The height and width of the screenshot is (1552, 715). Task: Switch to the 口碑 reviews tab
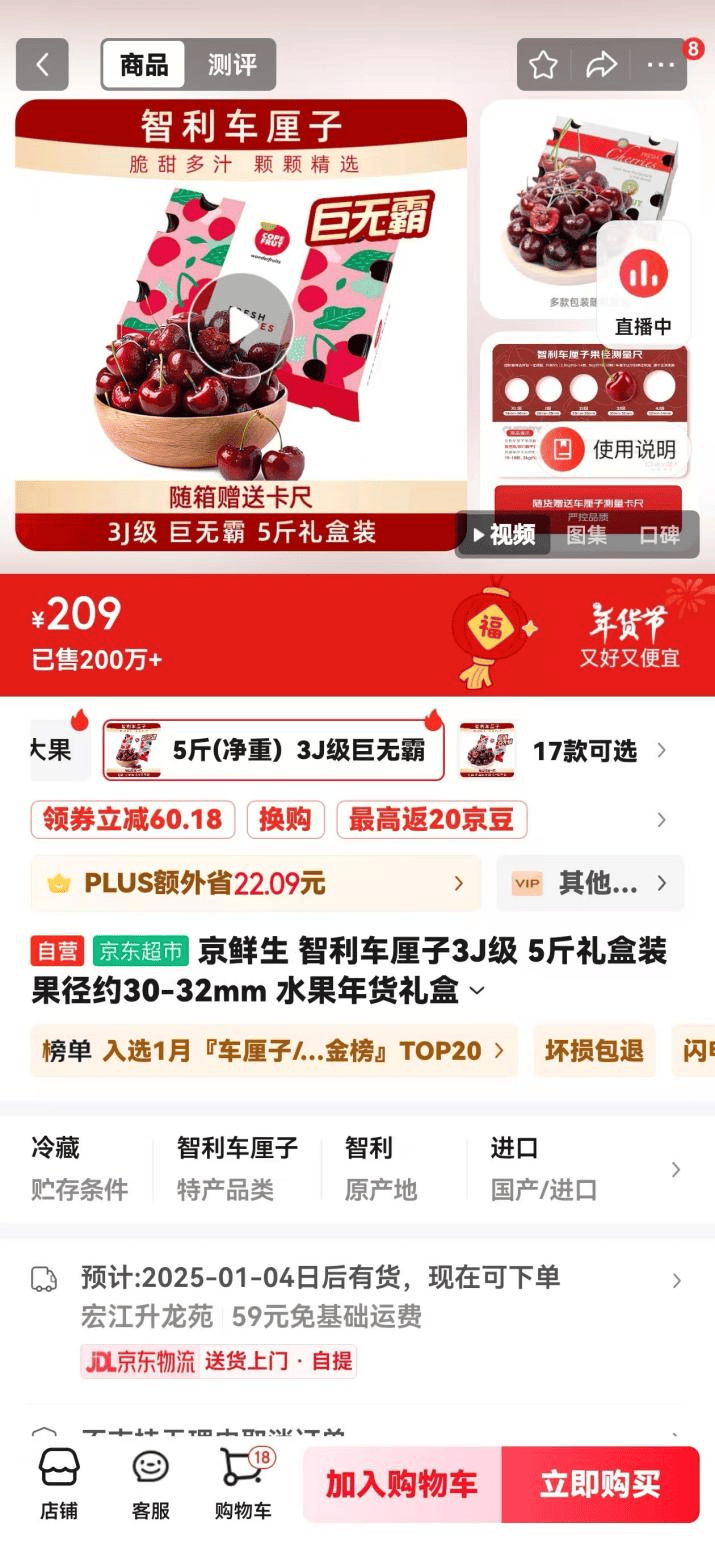659,535
